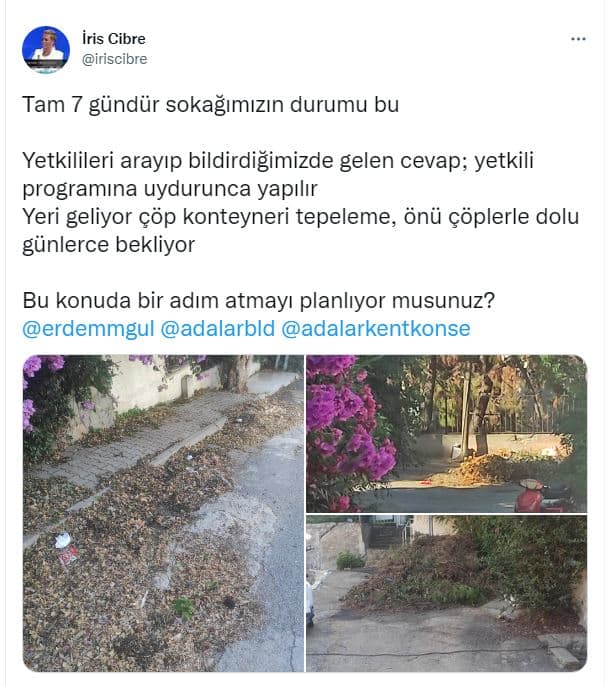View the photo of the brush pile by stairs
This screenshot has width=615, height=686.
coord(446,594)
